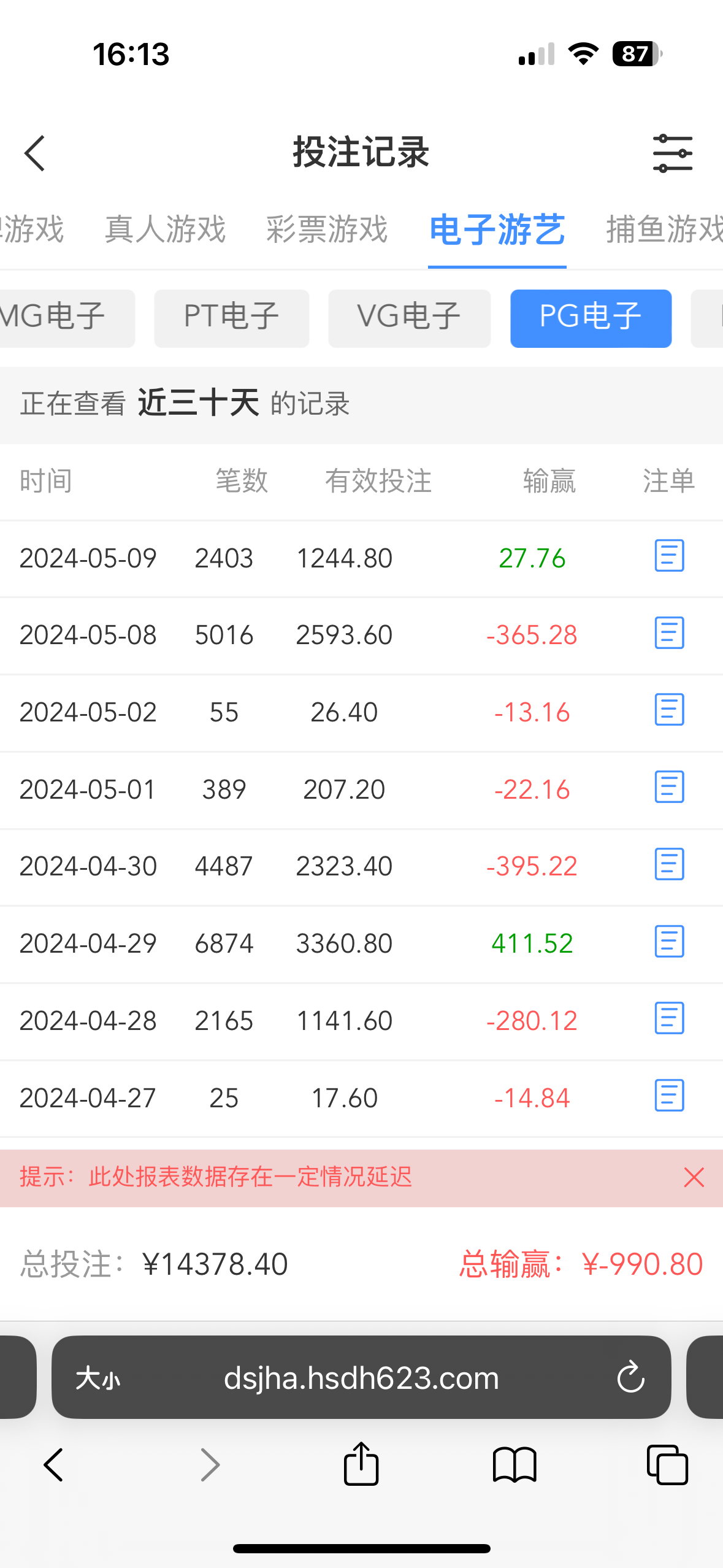Image resolution: width=723 pixels, height=1568 pixels.
Task: Open bet slip details for 2024-05-08
Action: coord(668,633)
